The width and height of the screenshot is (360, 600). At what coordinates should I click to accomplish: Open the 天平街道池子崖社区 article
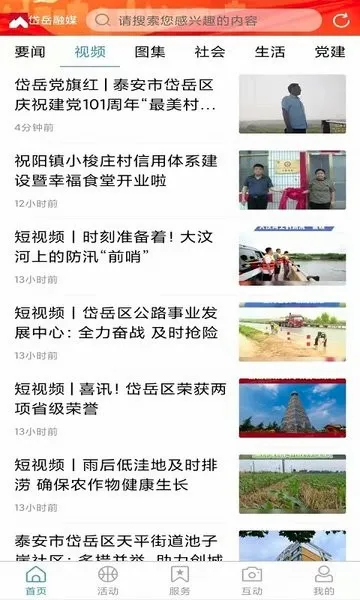pyautogui.click(x=180, y=545)
